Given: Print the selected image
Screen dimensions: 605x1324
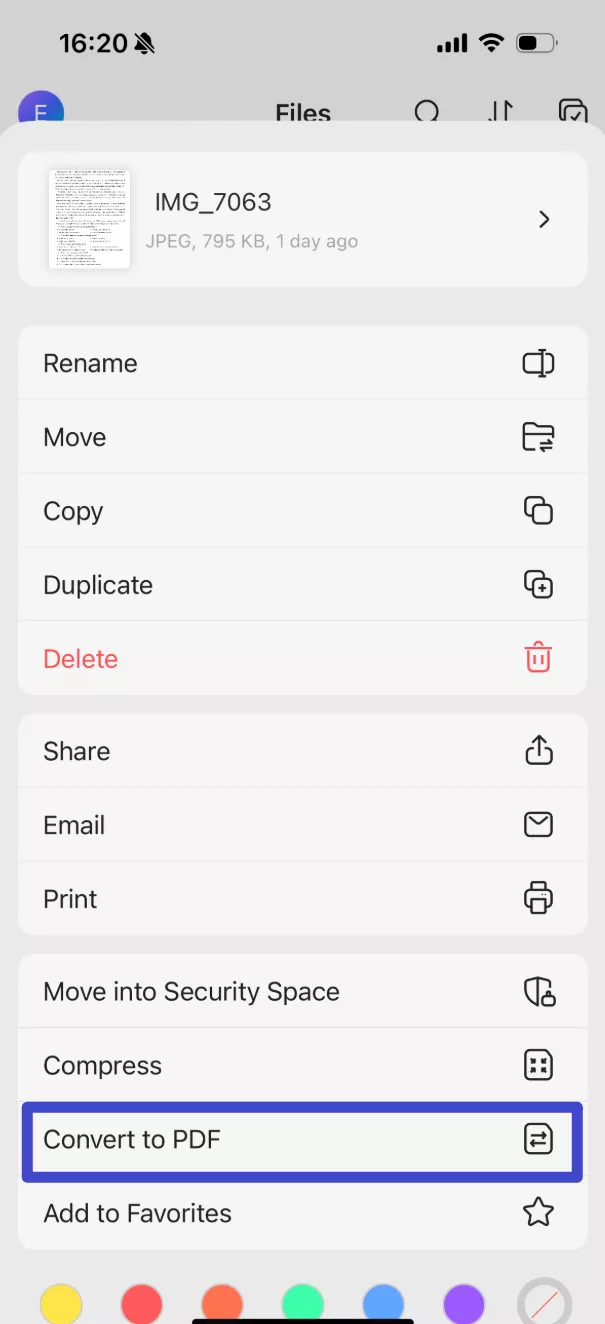Looking at the screenshot, I should coord(302,899).
